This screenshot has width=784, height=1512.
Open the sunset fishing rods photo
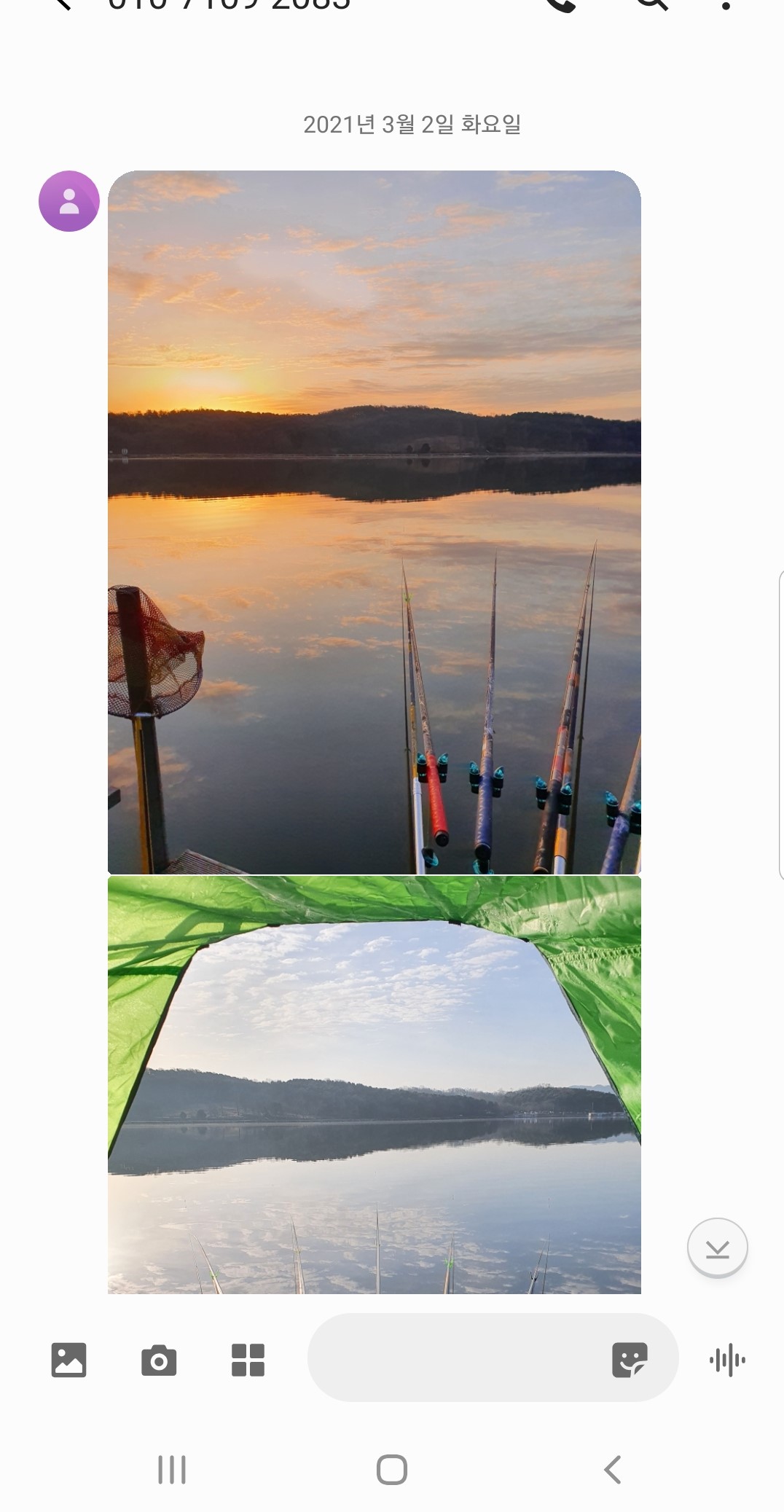point(374,522)
